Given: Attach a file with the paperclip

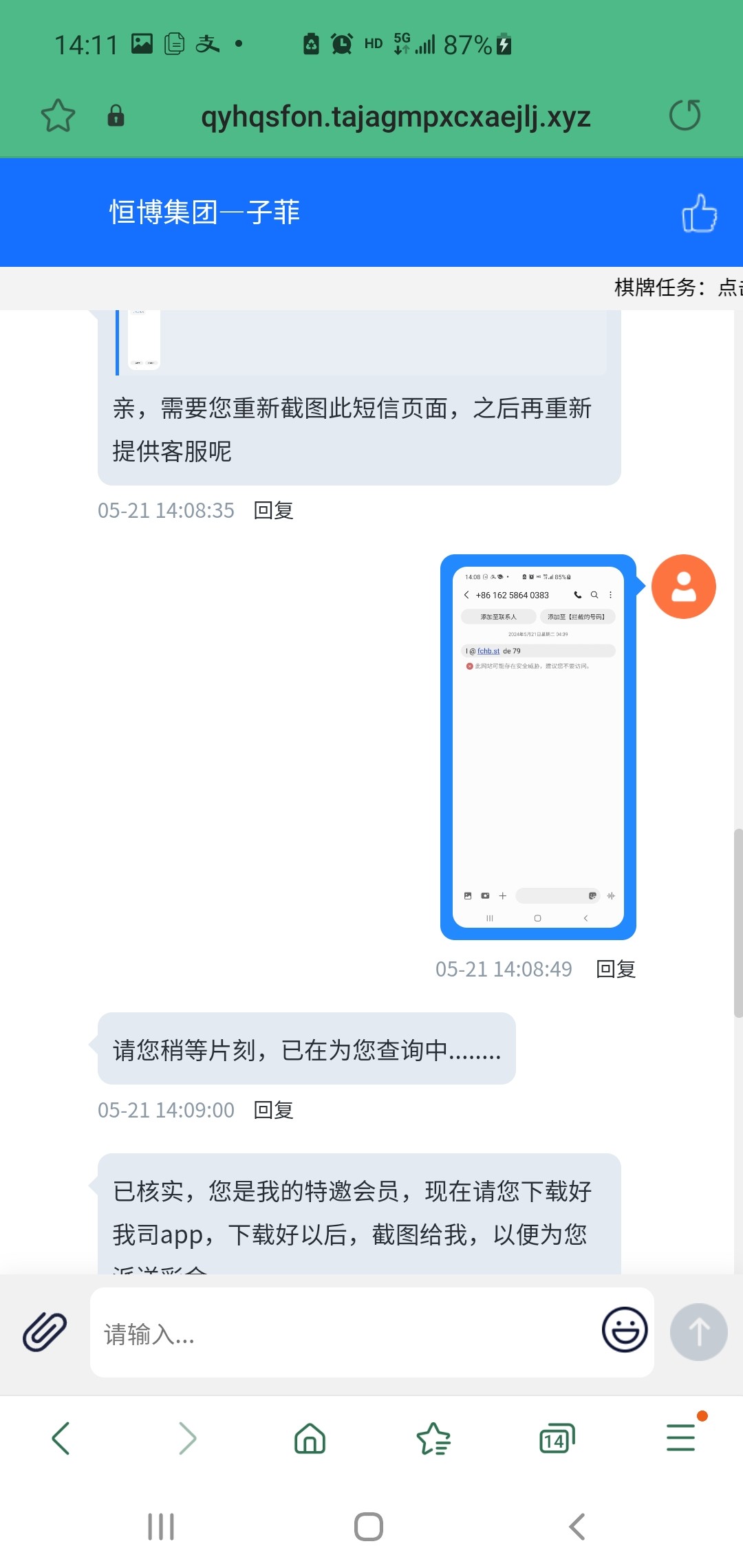Looking at the screenshot, I should click(45, 1332).
